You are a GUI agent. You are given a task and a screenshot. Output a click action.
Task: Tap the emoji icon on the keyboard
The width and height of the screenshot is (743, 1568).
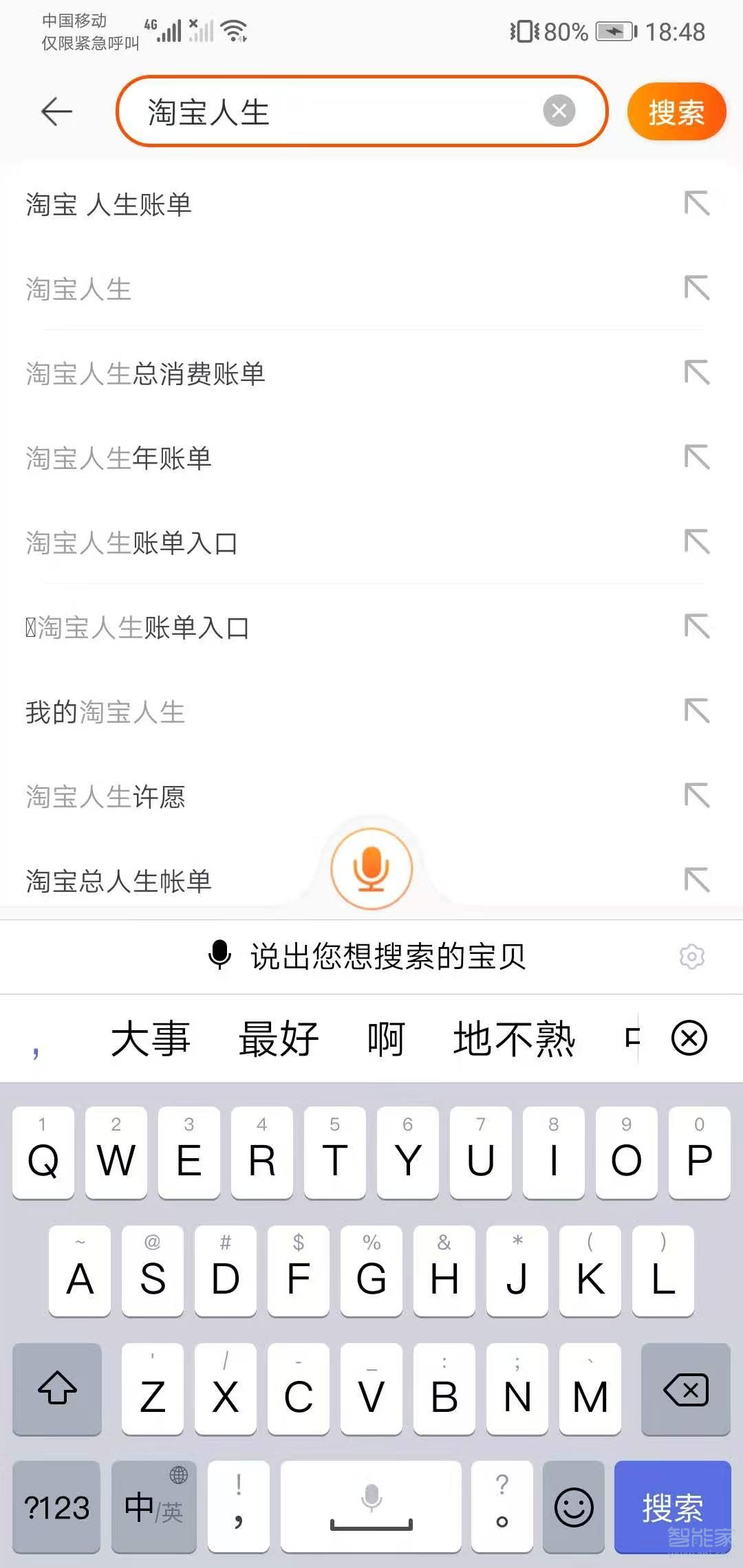click(573, 1506)
